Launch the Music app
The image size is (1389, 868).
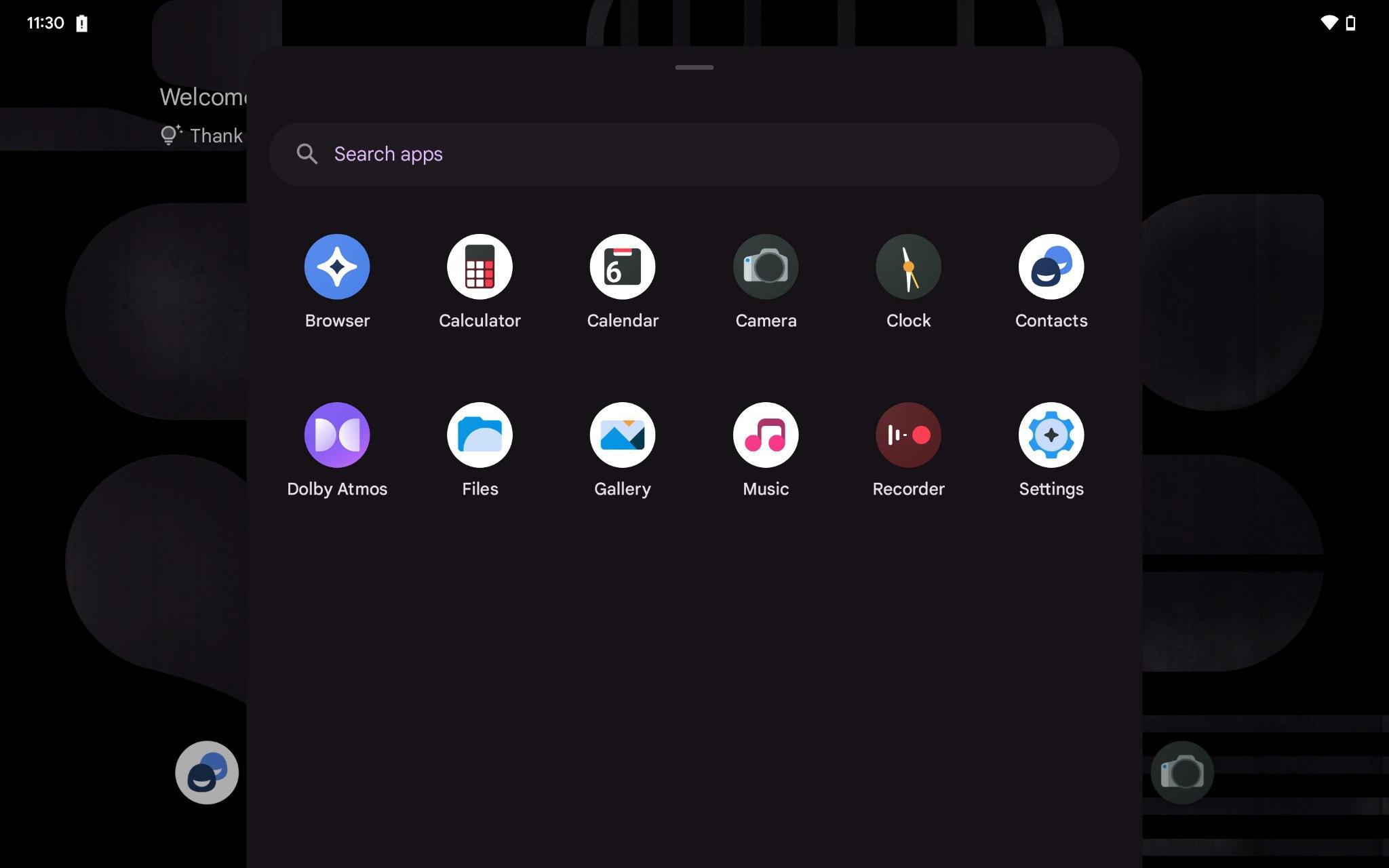(x=766, y=435)
